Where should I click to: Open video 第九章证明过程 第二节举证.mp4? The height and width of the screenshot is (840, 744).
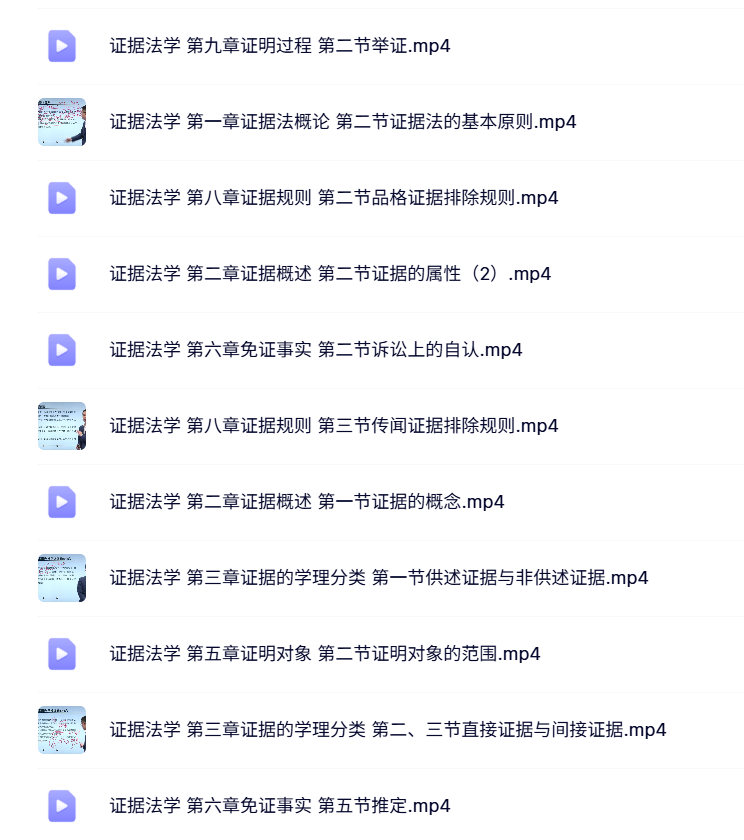pos(280,46)
